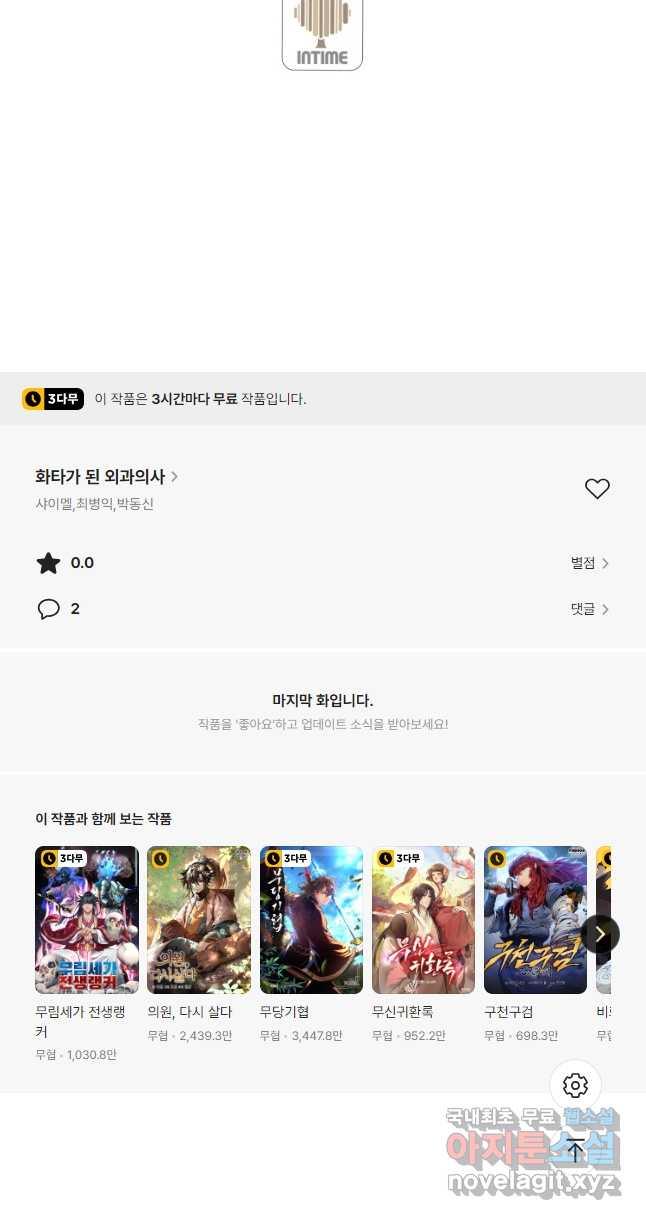Viewport: 646px width, 1220px height.
Task: Show next recommended works with arrow
Action: pyautogui.click(x=600, y=934)
